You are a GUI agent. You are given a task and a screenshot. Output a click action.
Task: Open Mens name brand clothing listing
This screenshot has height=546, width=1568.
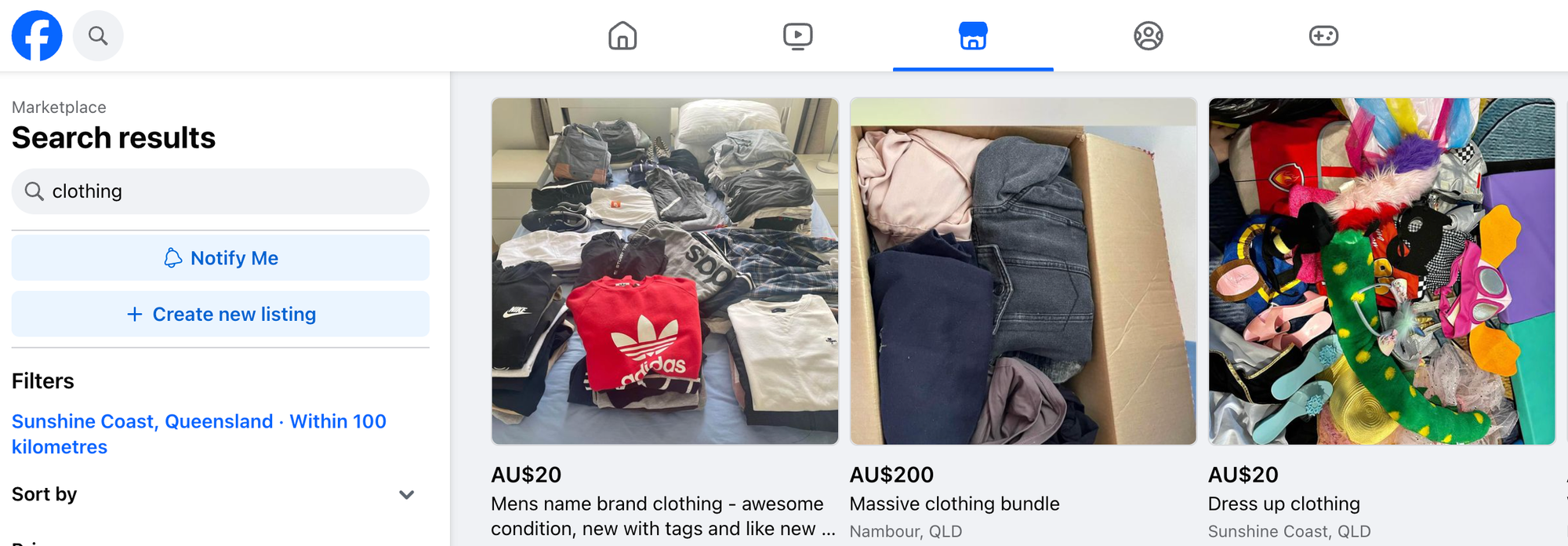pos(665,271)
